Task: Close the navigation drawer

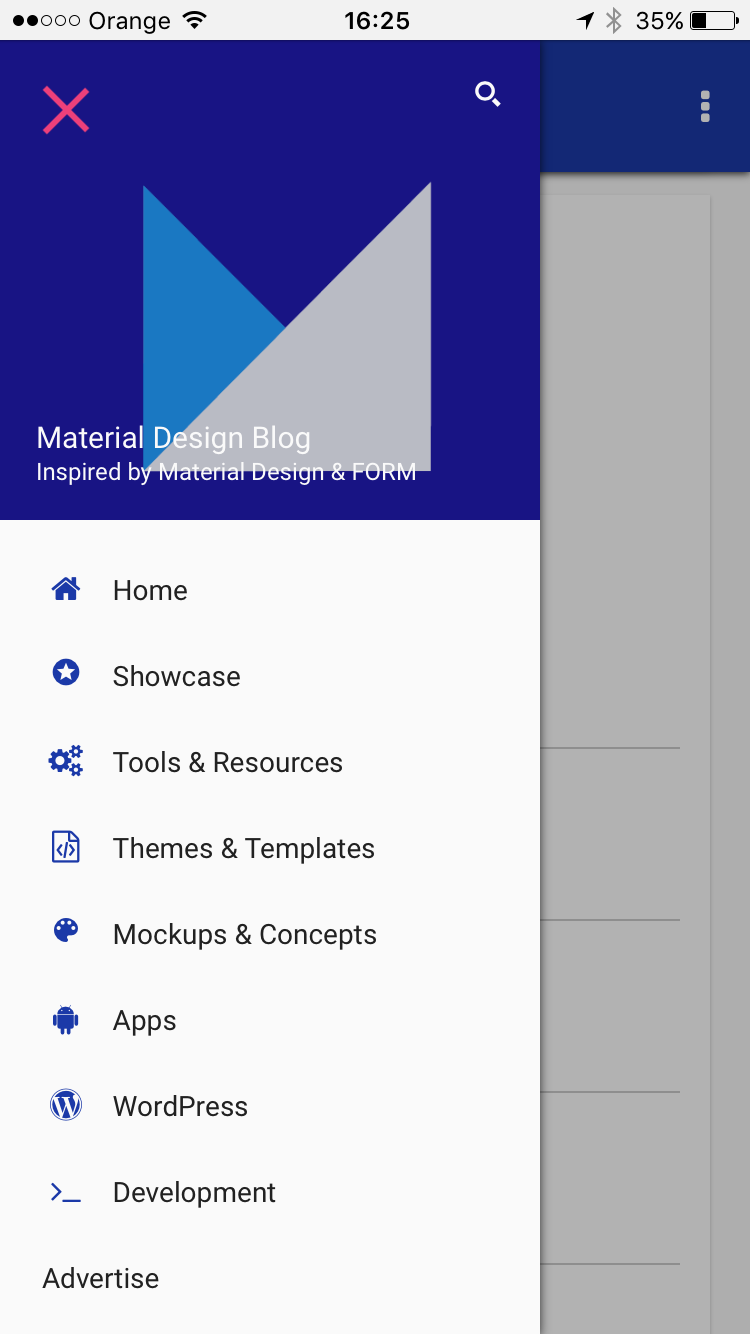Action: [x=66, y=110]
